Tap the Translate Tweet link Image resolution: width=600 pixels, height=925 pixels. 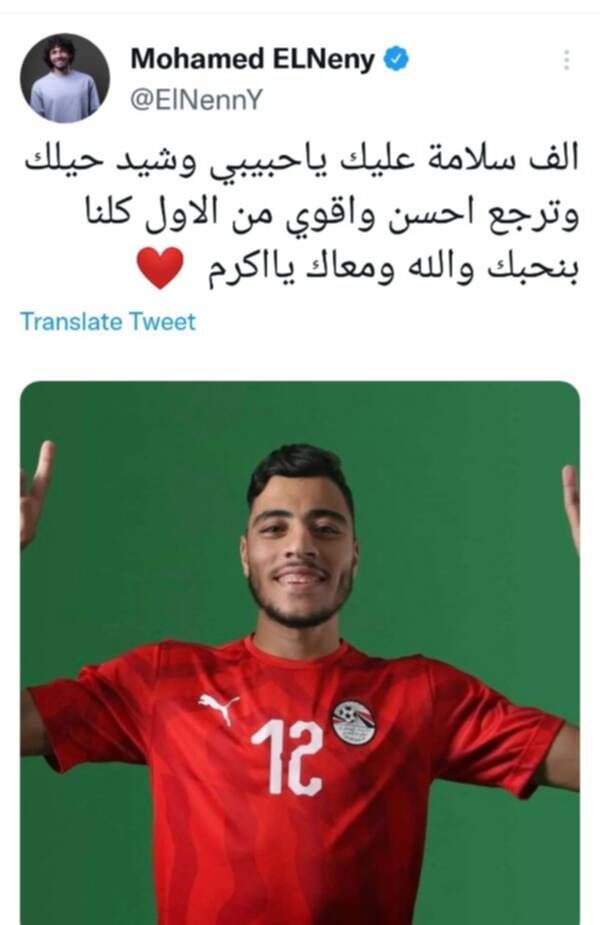(x=108, y=322)
